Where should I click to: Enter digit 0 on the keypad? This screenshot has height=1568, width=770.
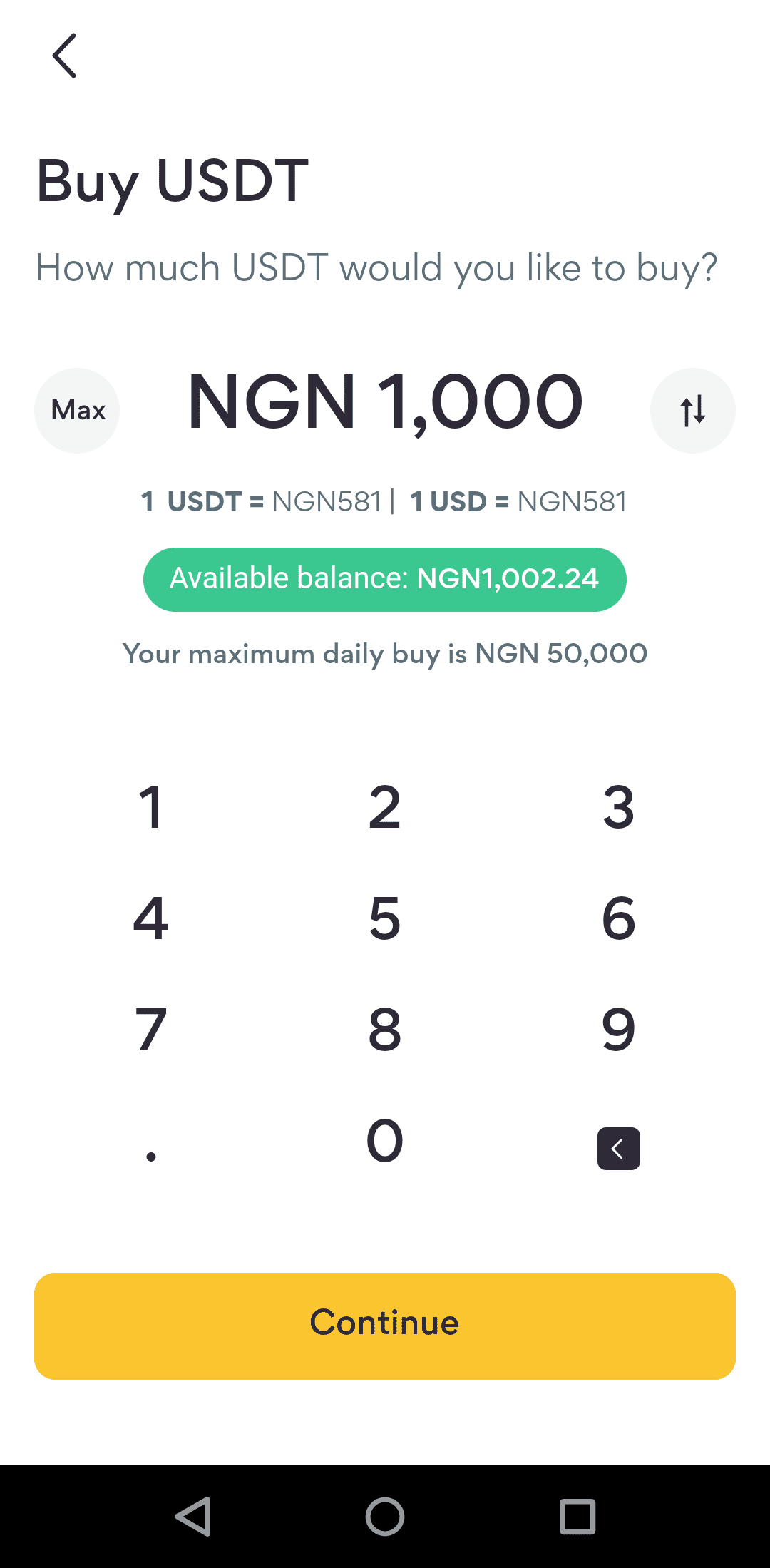tap(385, 1141)
